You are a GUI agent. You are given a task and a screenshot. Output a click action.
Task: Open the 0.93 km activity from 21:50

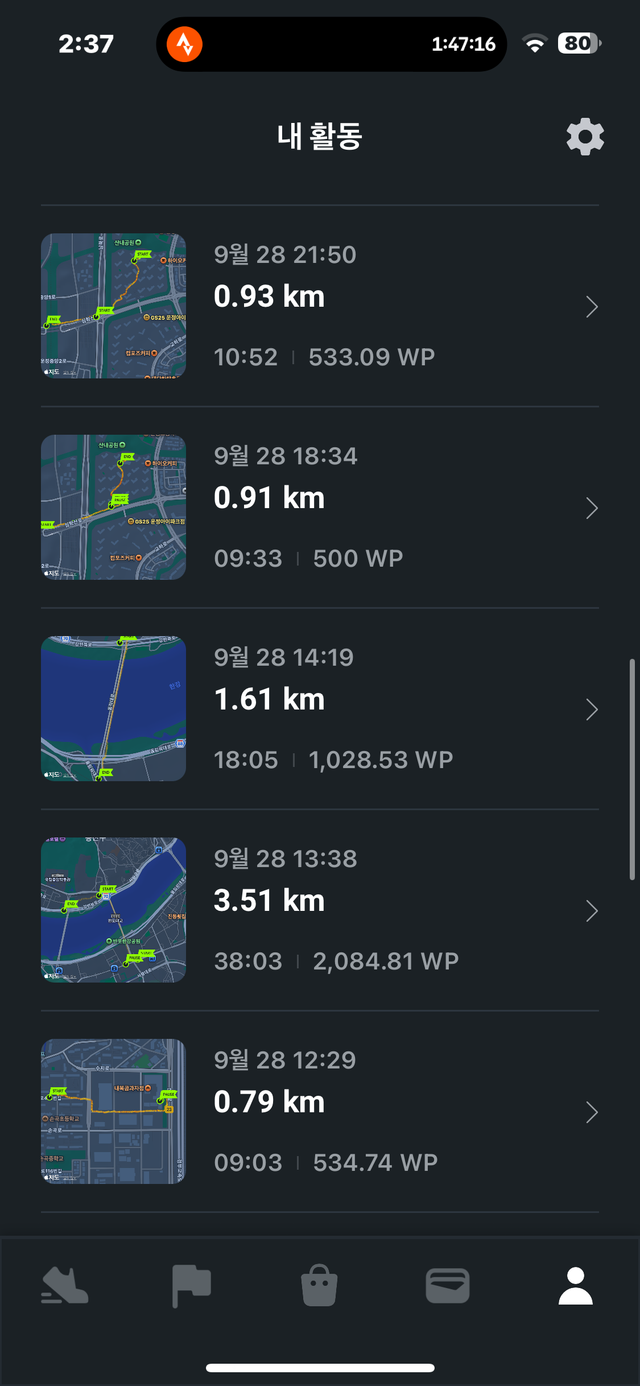coord(320,306)
